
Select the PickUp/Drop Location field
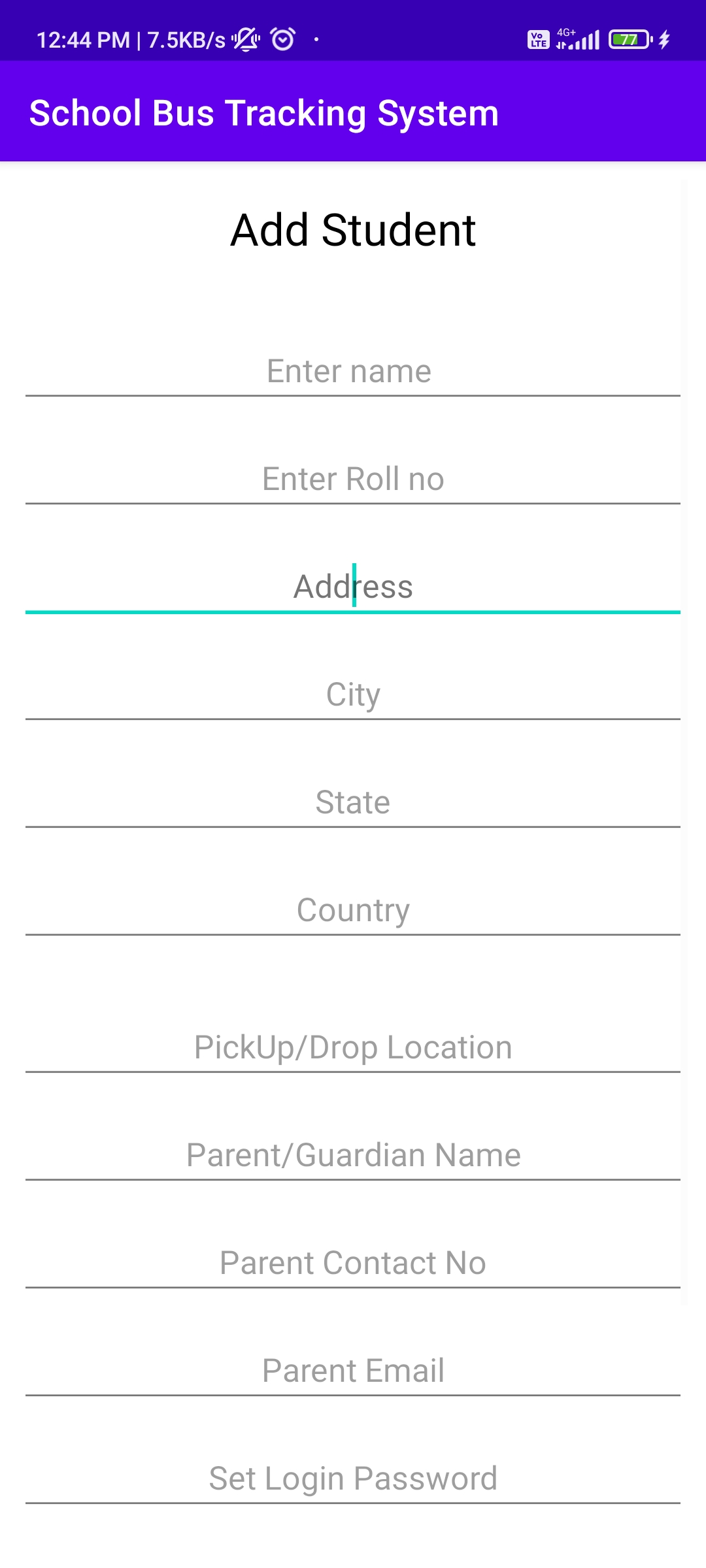[x=353, y=1045]
